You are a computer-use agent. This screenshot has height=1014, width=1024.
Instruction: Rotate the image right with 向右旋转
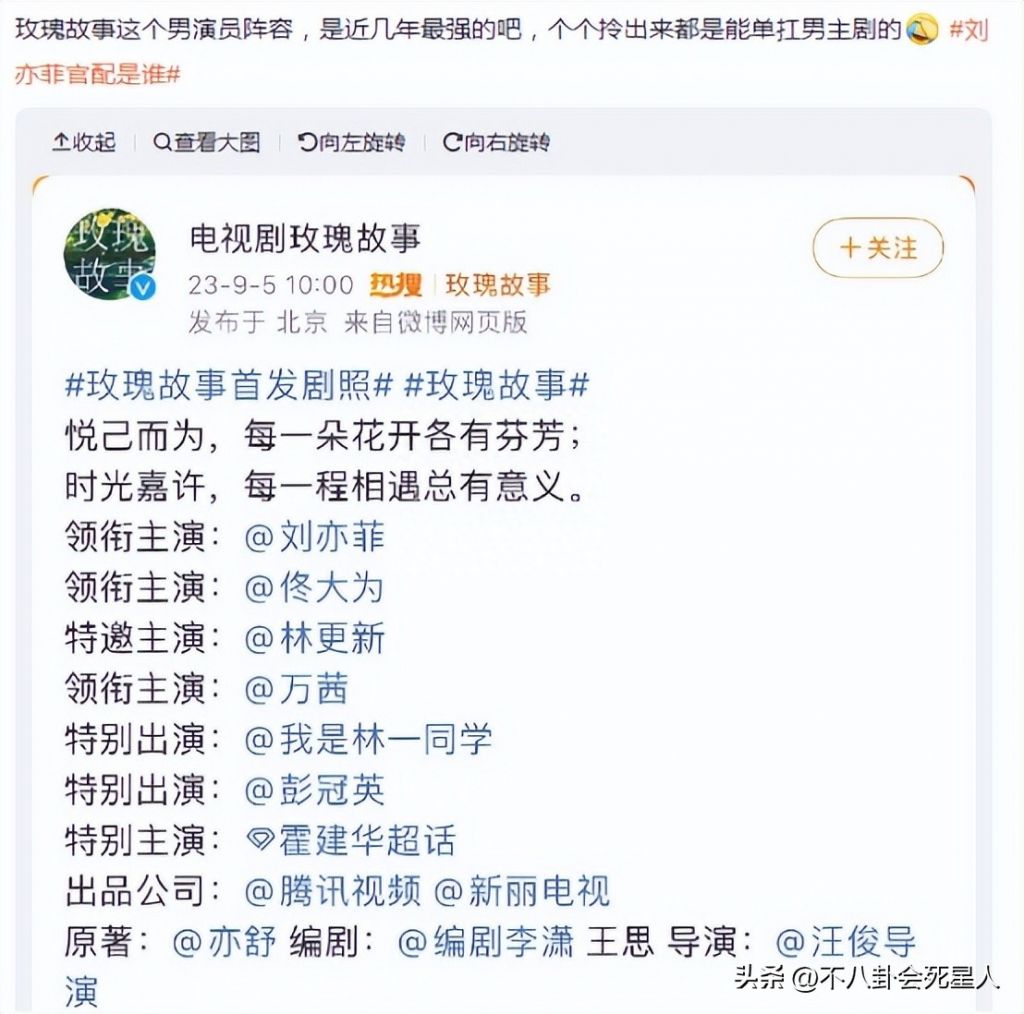coord(496,142)
